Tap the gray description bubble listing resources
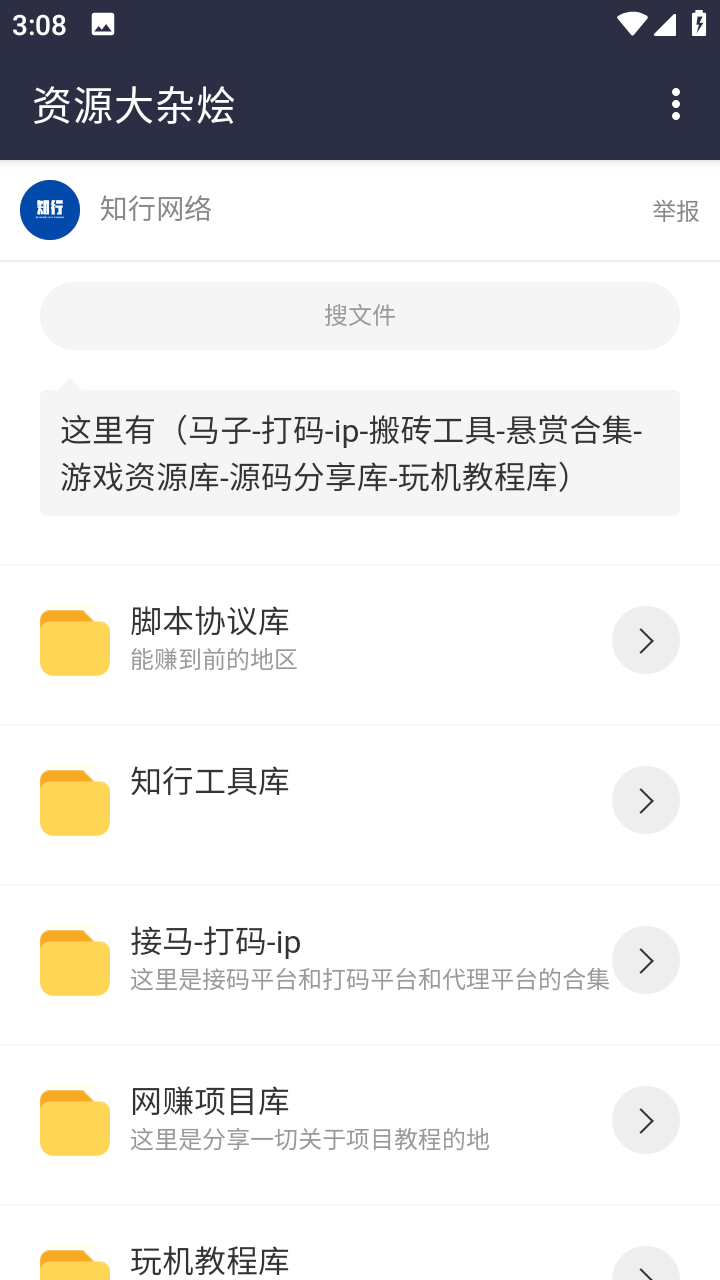Viewport: 720px width, 1280px height. [360, 452]
